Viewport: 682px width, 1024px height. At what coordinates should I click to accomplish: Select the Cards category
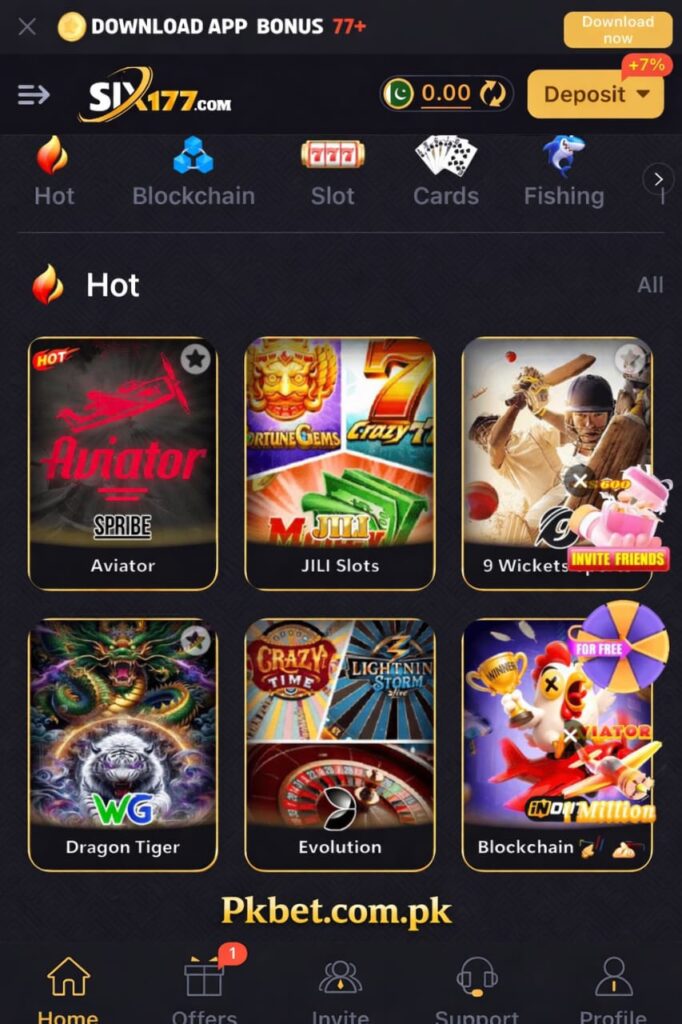coord(446,172)
